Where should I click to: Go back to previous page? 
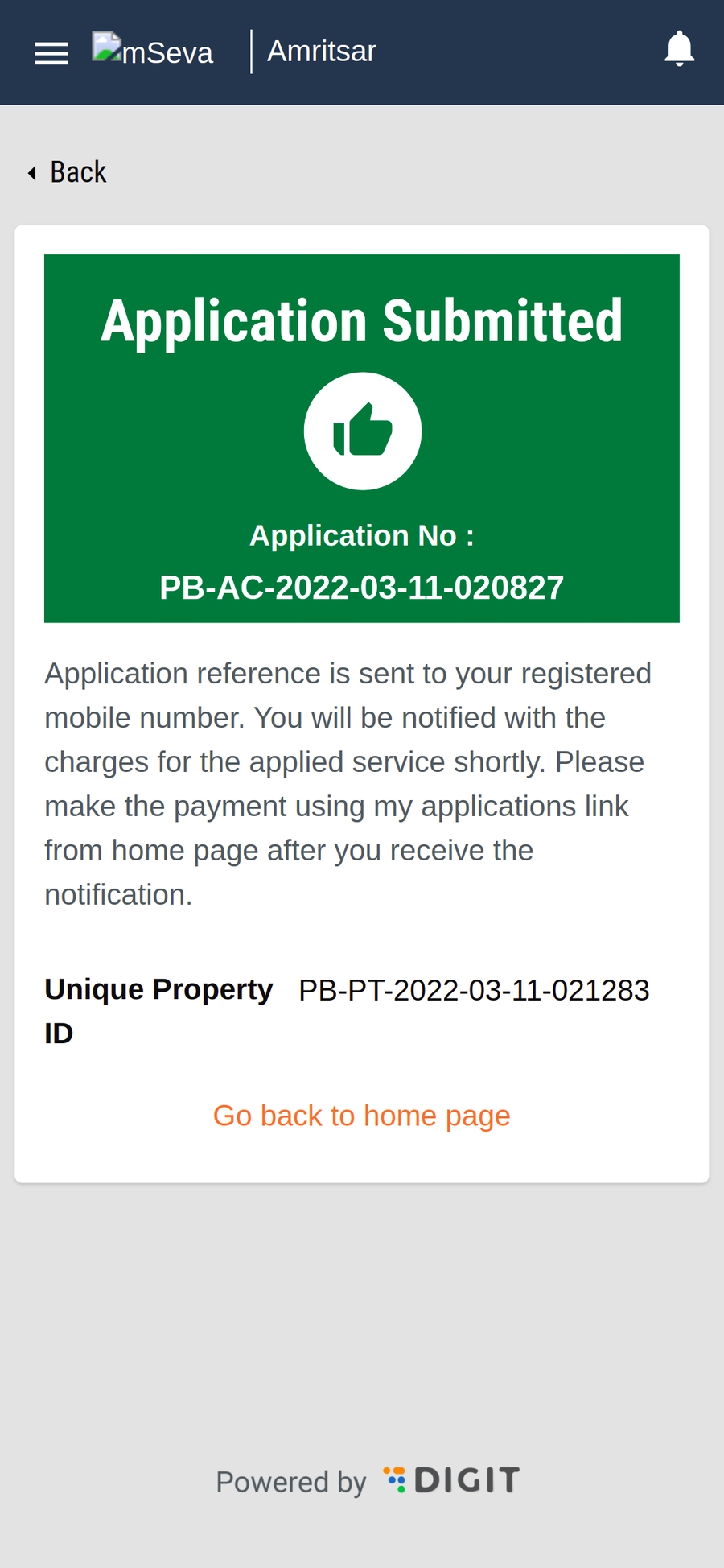click(x=68, y=172)
